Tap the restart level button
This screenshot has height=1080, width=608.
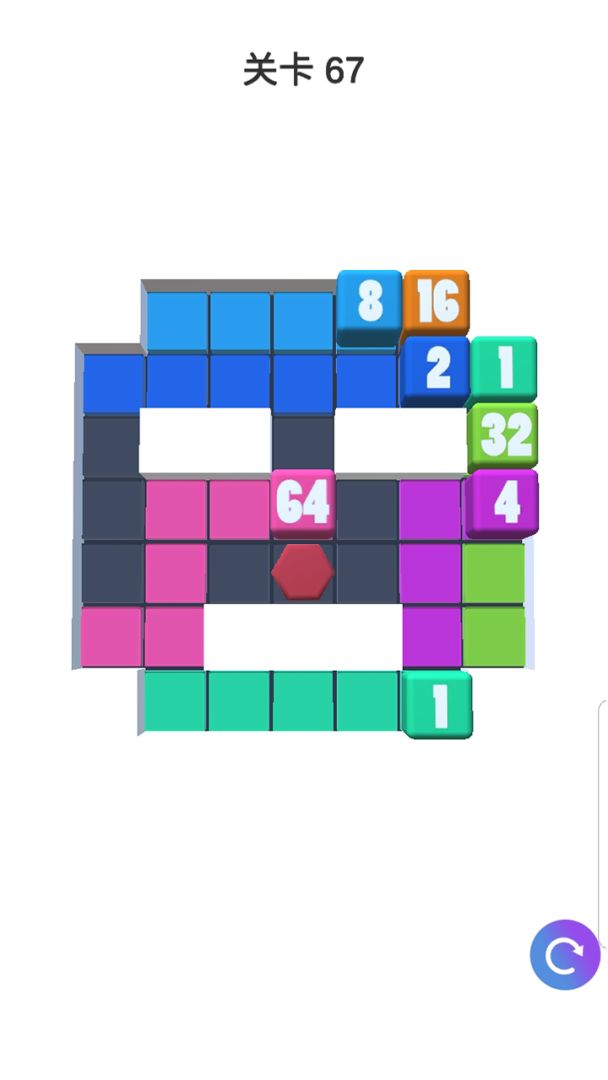pyautogui.click(x=565, y=955)
